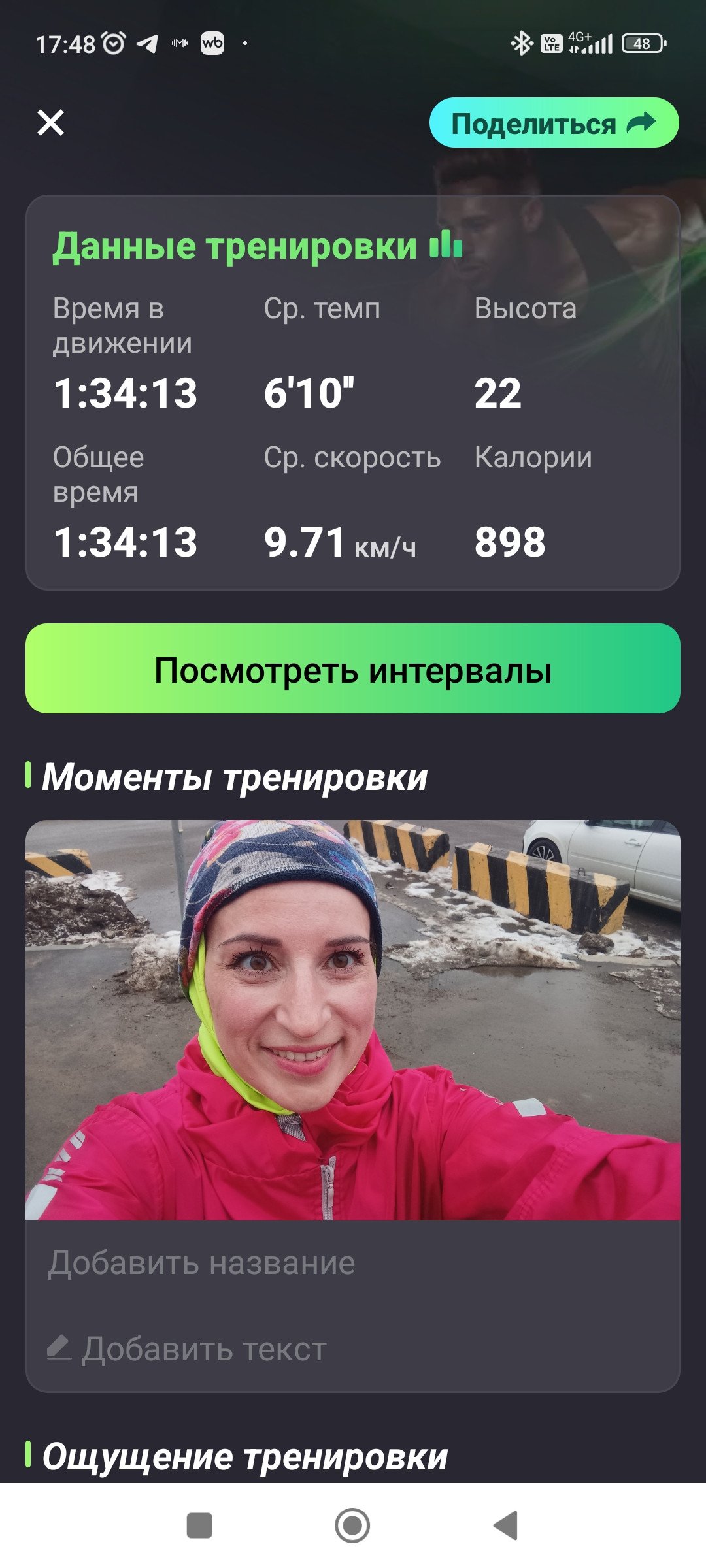Go to the home screen
This screenshot has height=1568, width=706.
click(352, 1526)
